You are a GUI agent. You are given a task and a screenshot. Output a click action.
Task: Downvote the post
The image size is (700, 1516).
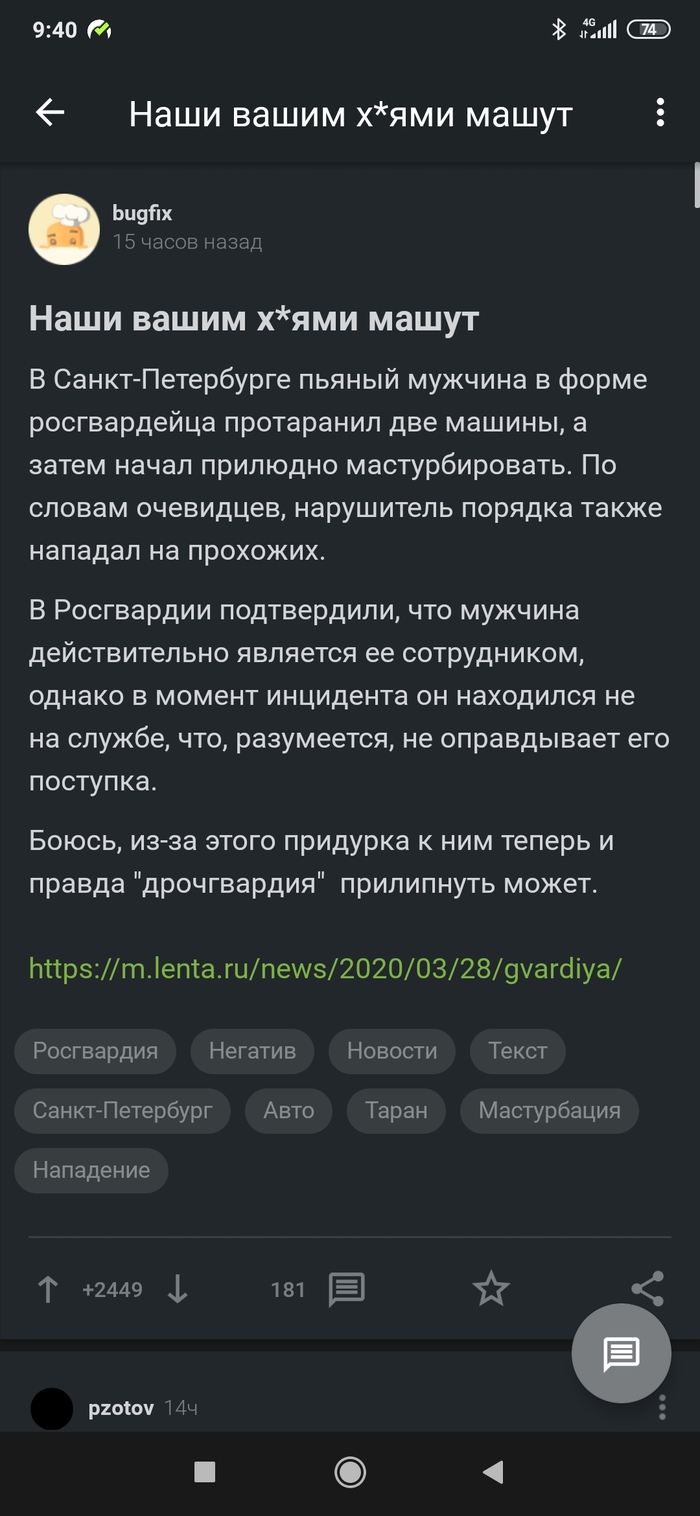click(x=177, y=1290)
